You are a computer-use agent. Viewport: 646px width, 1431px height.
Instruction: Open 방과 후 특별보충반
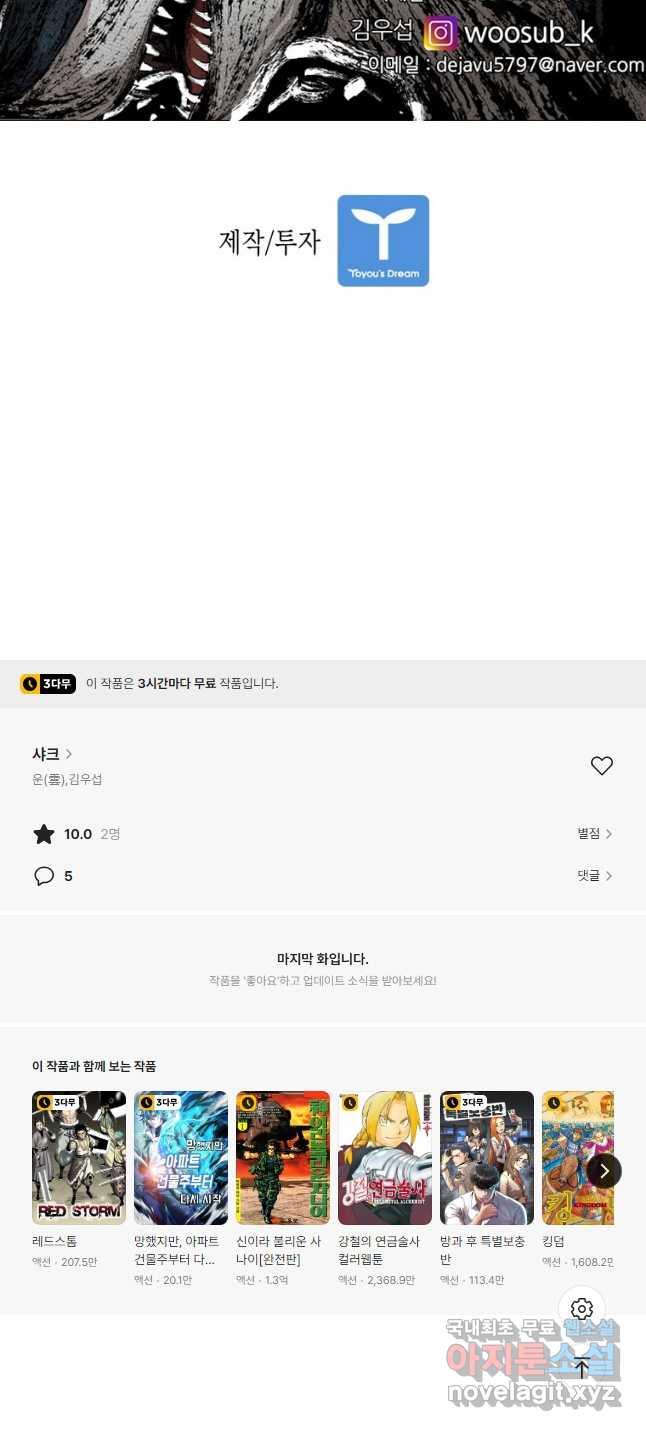(x=487, y=1158)
